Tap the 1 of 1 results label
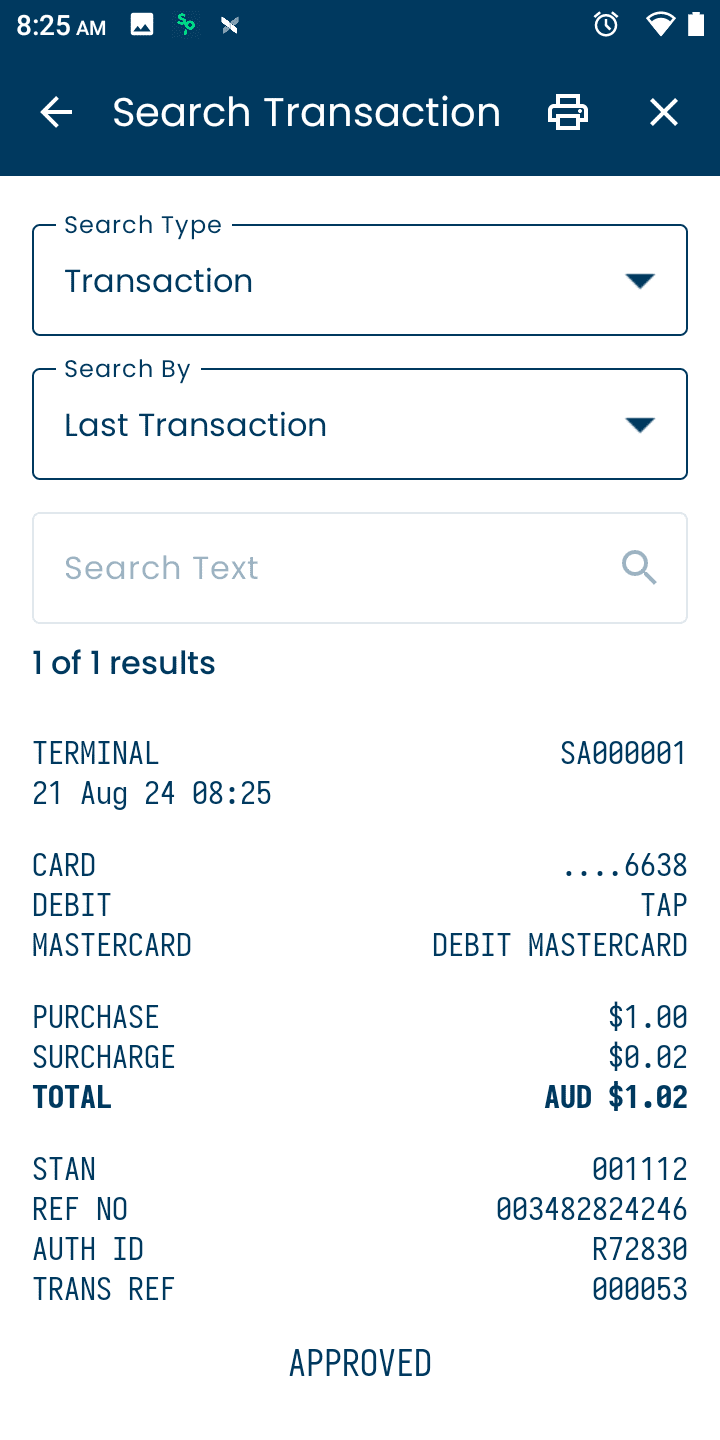 [x=124, y=662]
